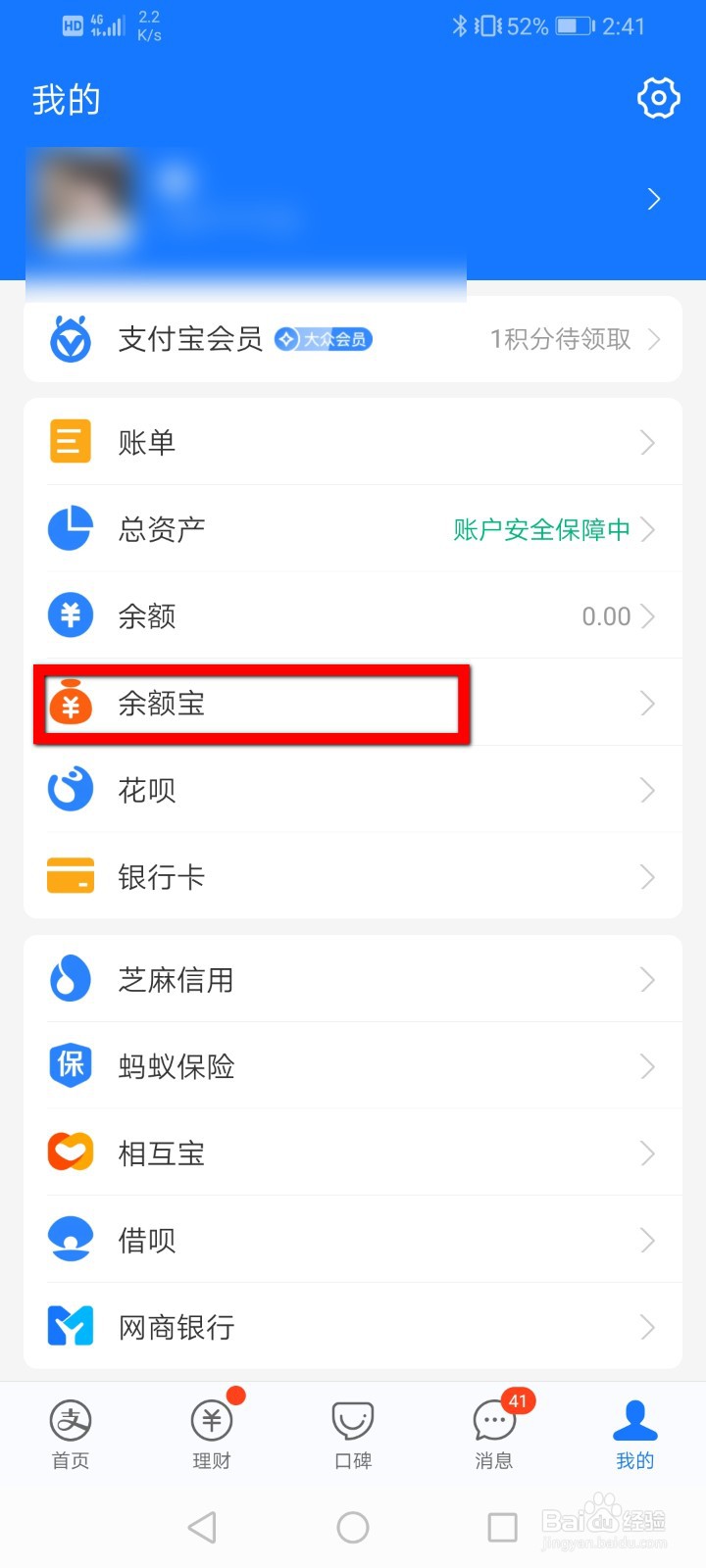Open 相互宝 heart icon
Screen dimensions: 706x1568
70,1152
